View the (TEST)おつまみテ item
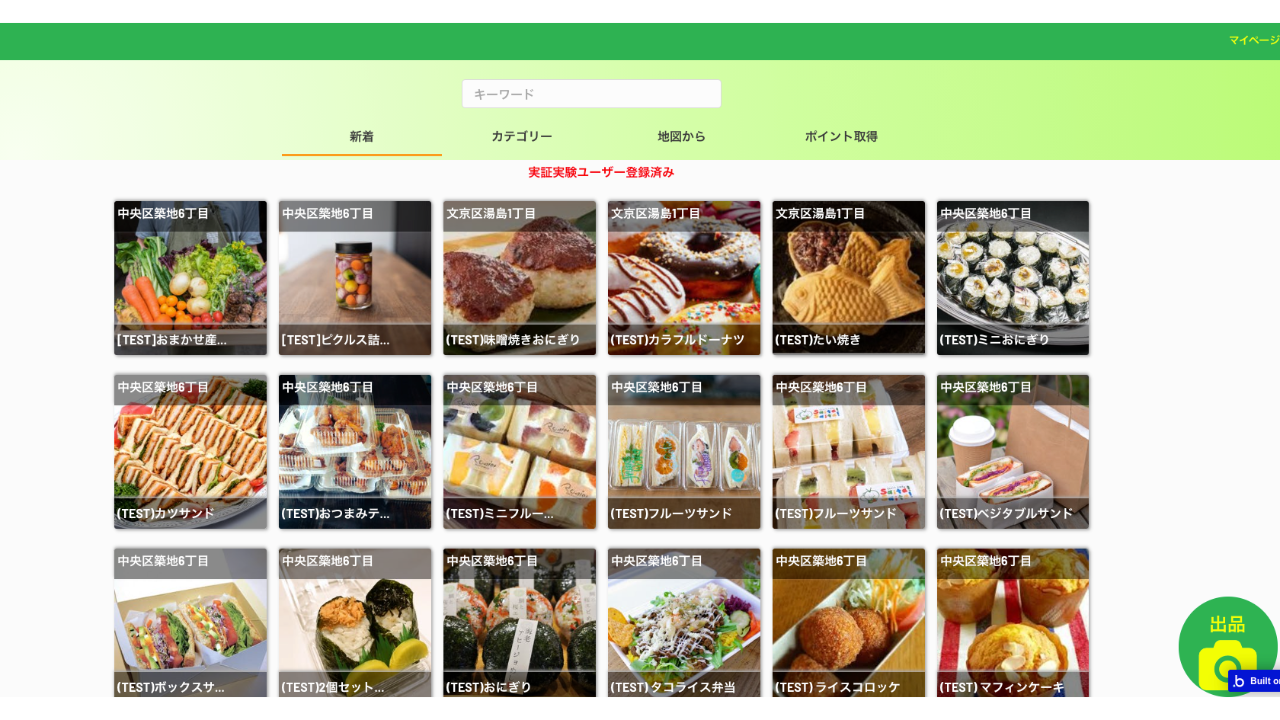Image resolution: width=1280 pixels, height=720 pixels. click(355, 452)
